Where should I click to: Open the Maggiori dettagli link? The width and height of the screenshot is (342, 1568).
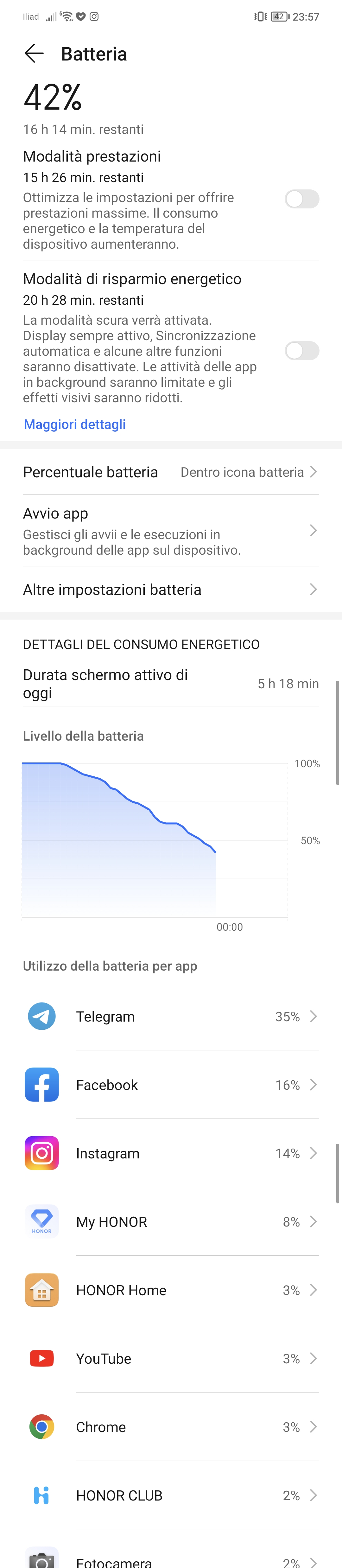(x=75, y=424)
